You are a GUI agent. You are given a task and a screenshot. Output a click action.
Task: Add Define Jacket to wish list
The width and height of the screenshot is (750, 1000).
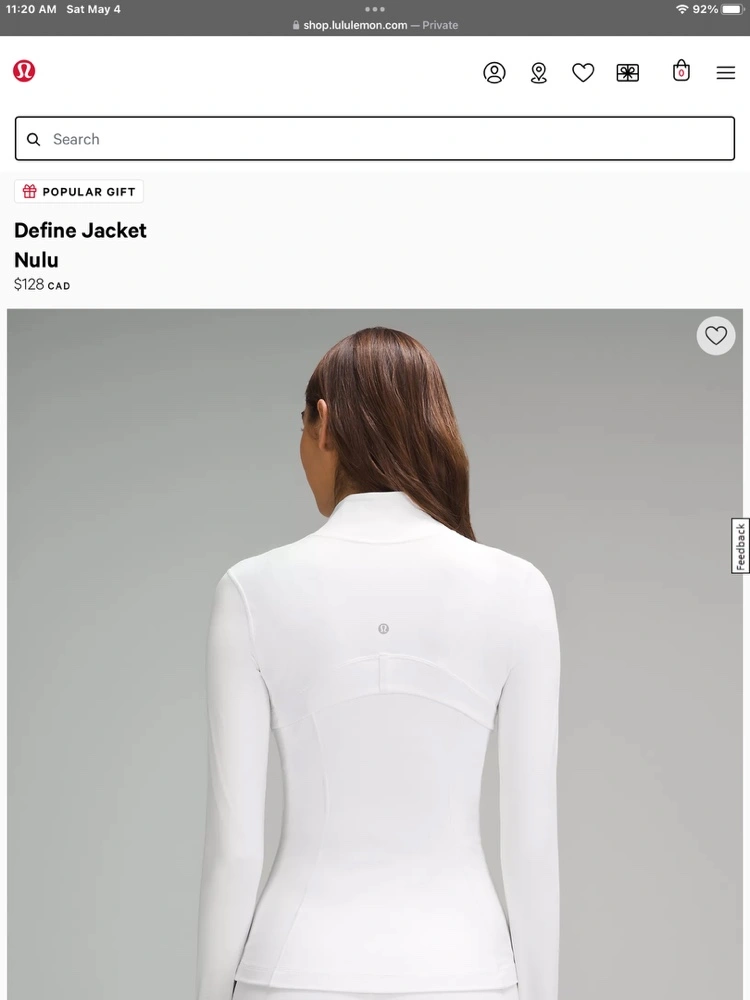click(715, 336)
